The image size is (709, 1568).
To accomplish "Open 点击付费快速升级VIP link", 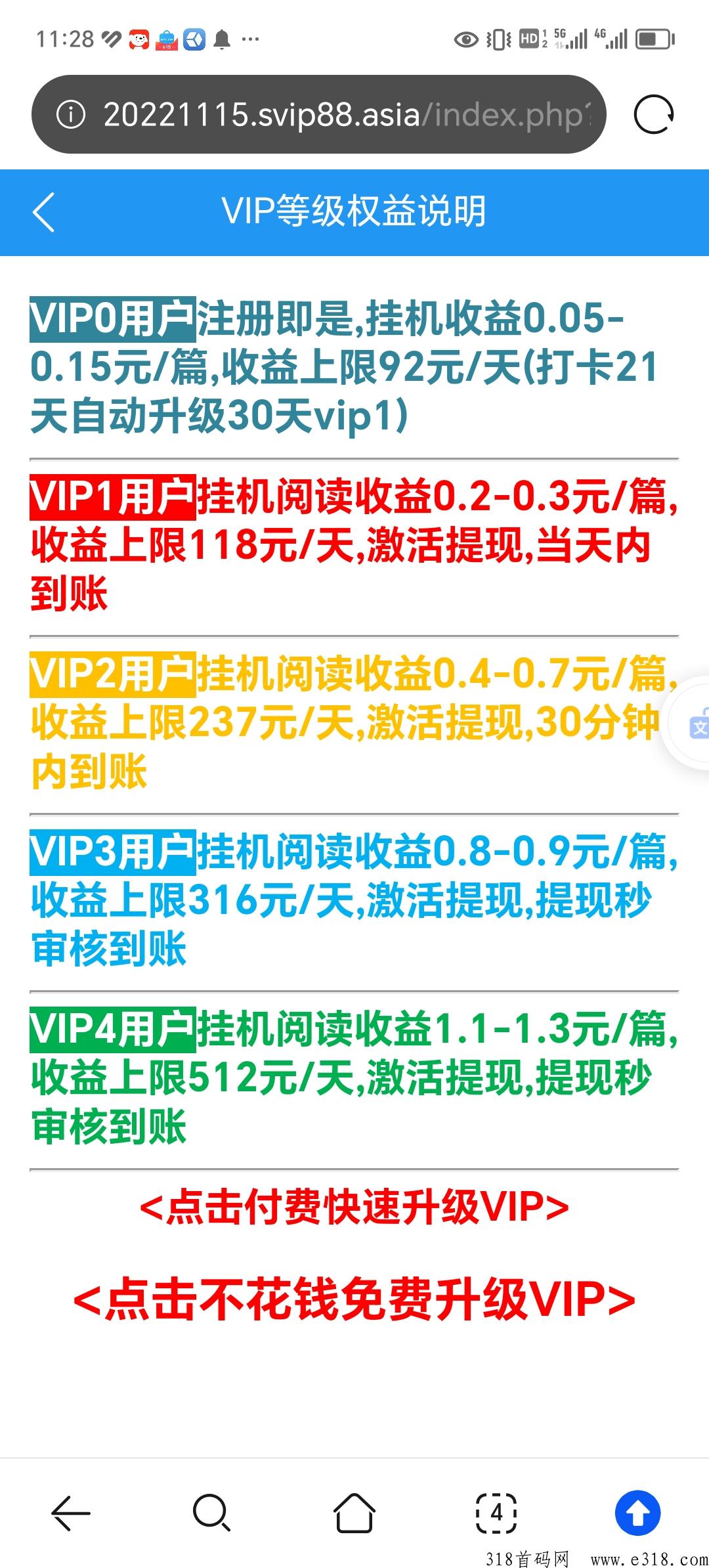I will pos(354,1207).
